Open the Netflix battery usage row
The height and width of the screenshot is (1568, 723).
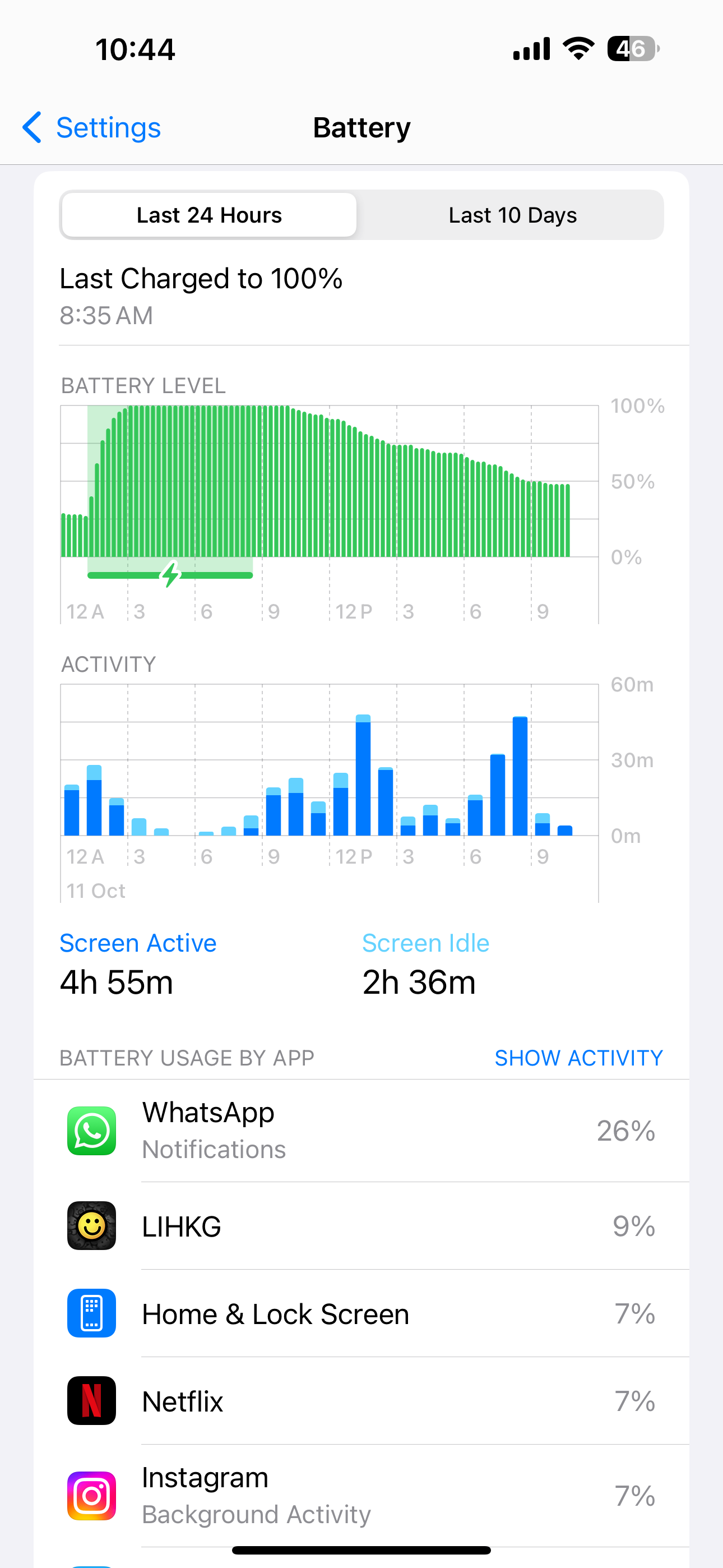point(361,1401)
